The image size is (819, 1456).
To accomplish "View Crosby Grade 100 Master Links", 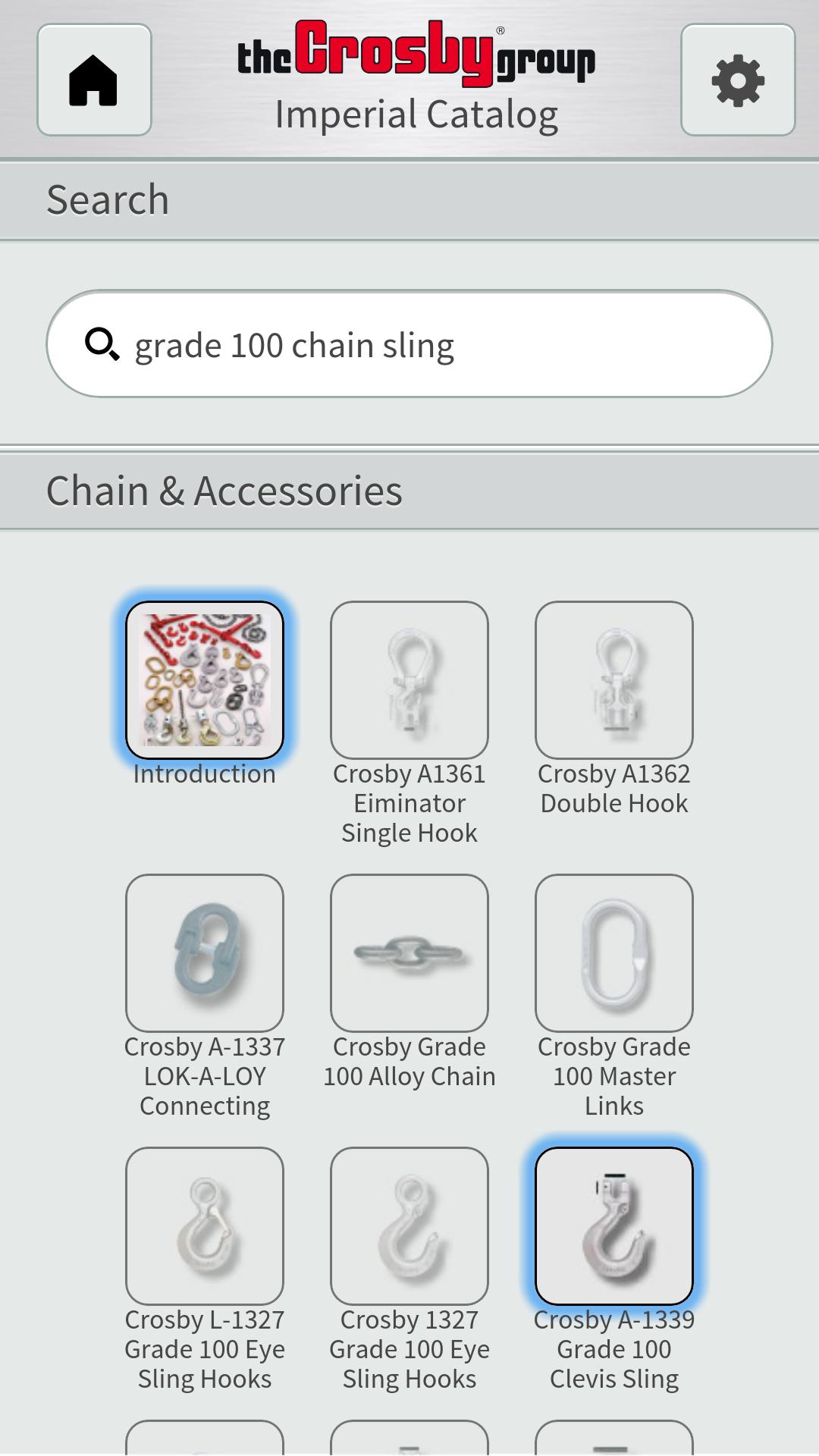I will point(614,953).
